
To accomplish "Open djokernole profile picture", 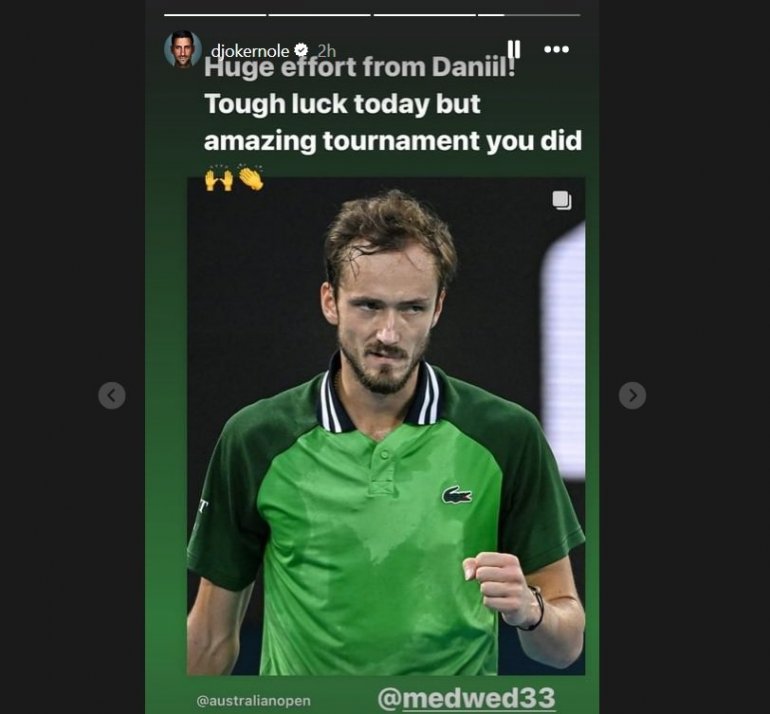I will pos(182,49).
